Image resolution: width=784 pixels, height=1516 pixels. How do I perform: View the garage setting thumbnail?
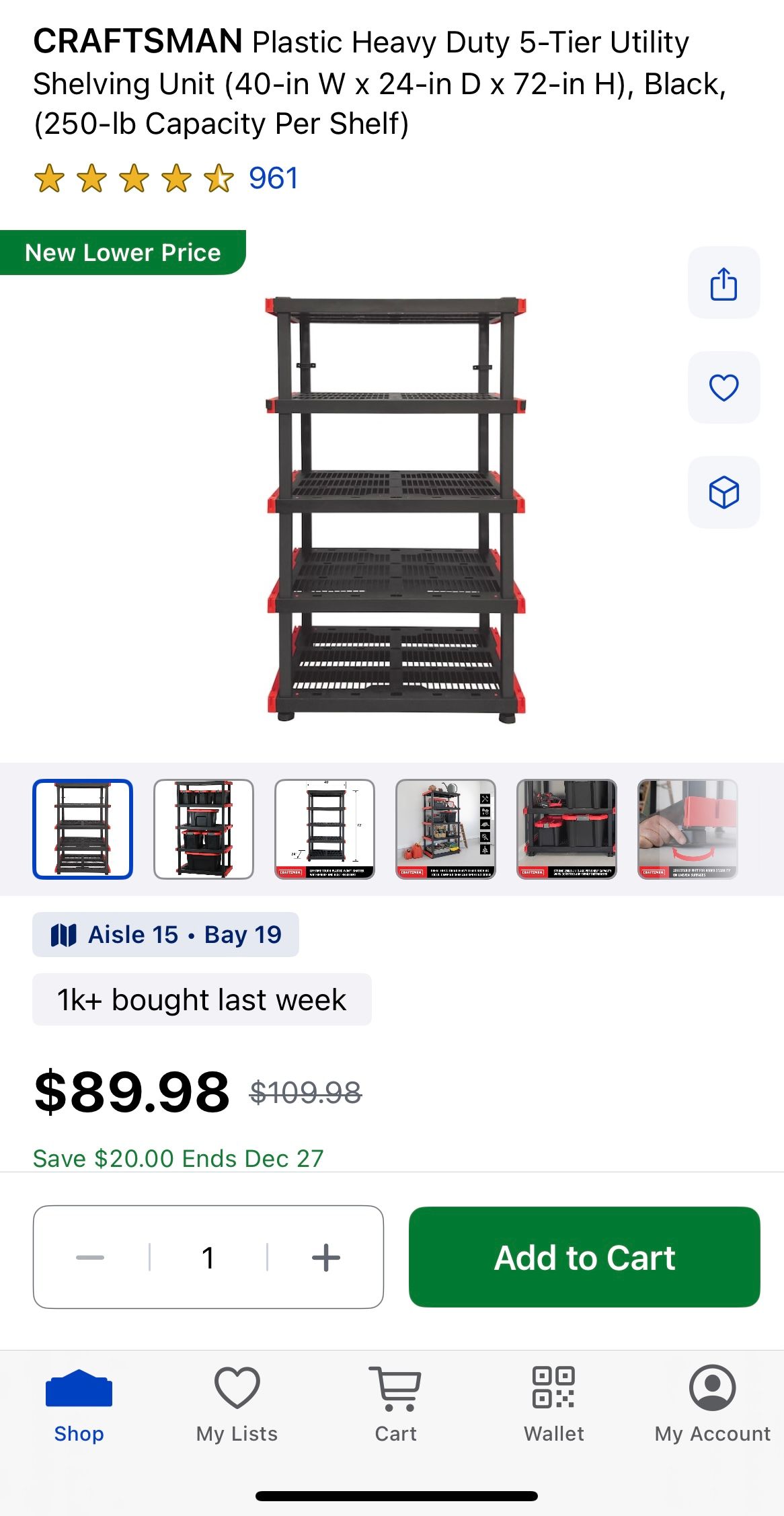[x=446, y=829]
